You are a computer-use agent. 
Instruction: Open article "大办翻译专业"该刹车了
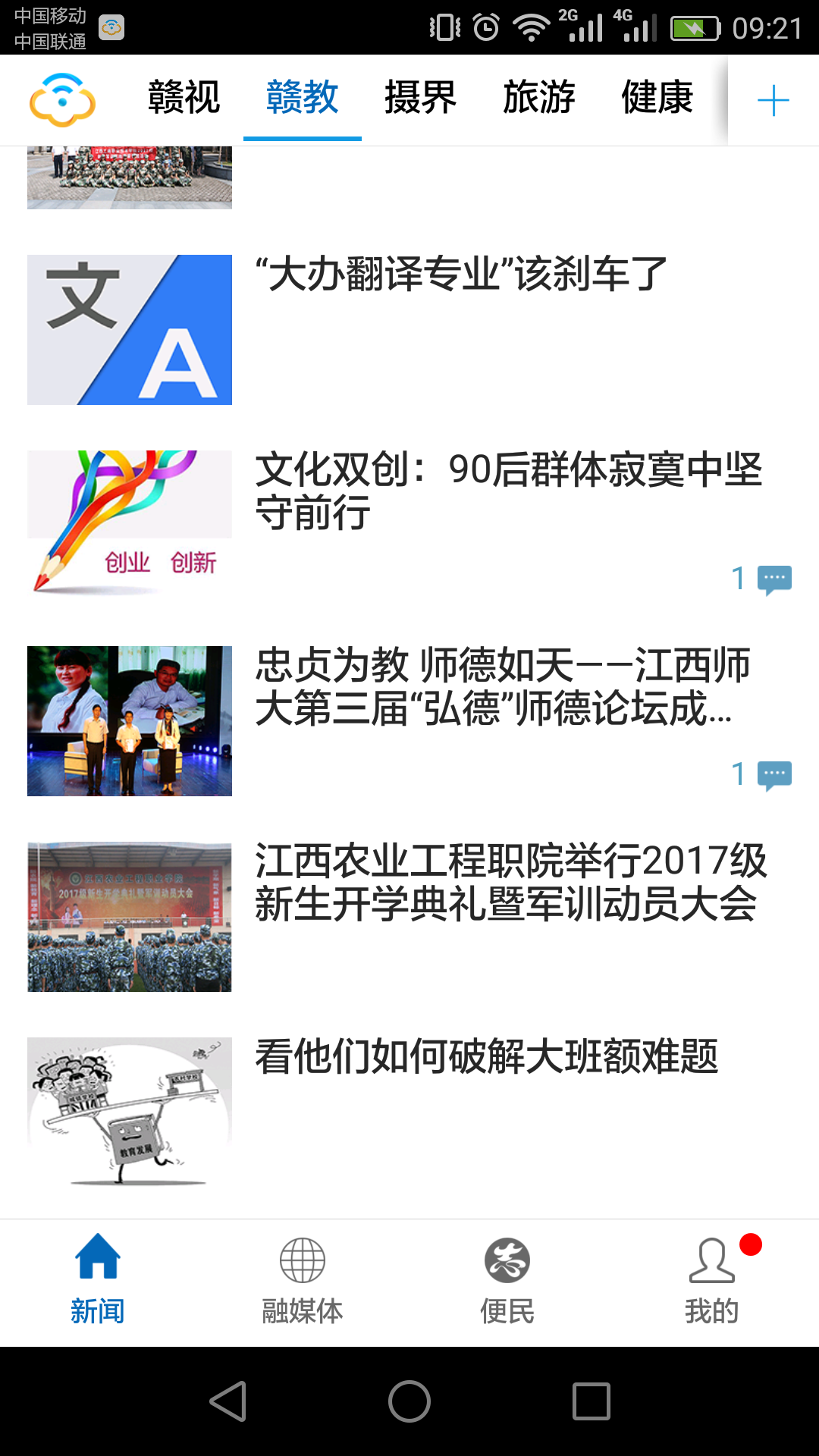tap(461, 275)
